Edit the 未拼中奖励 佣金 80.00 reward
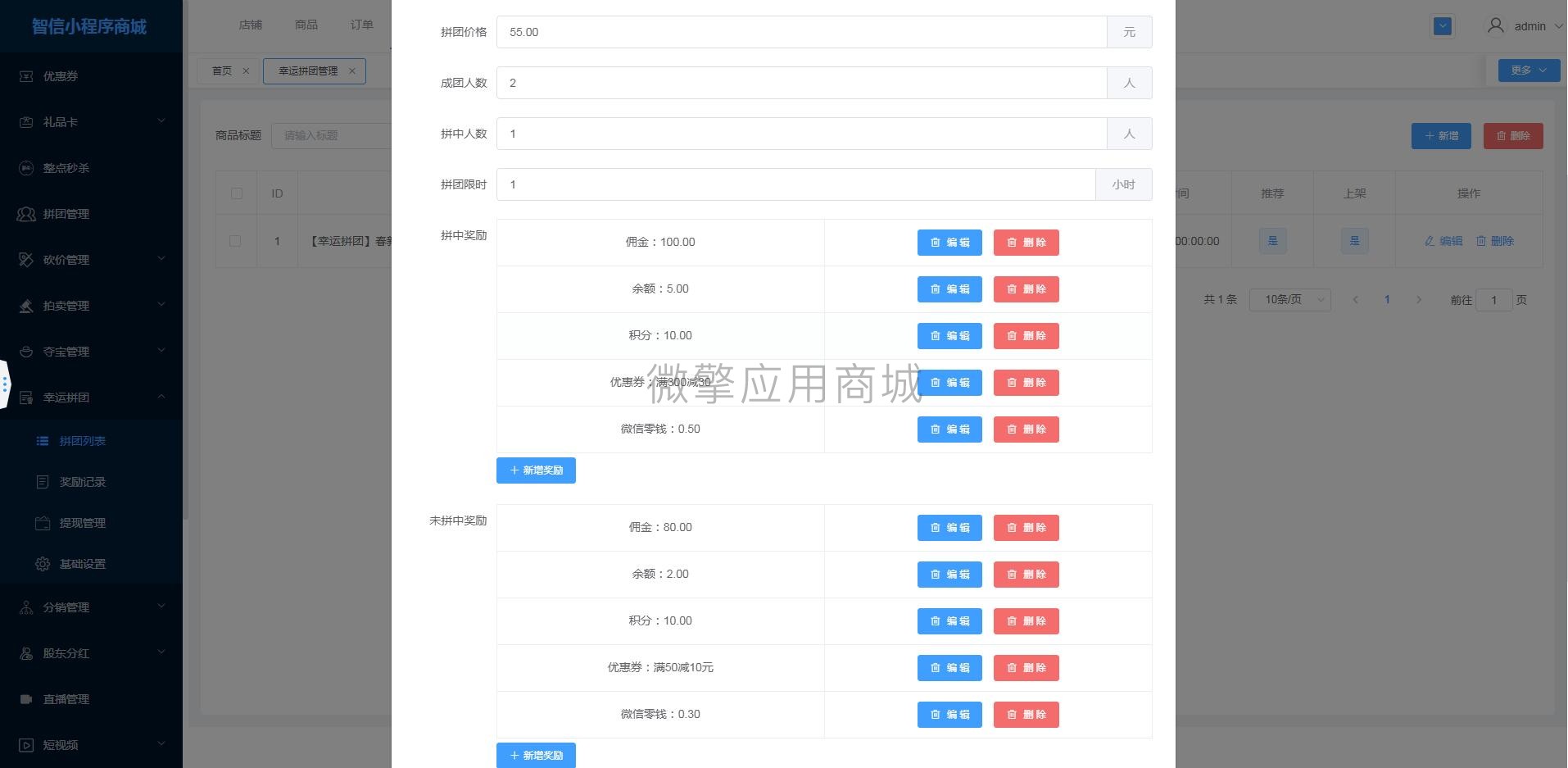Screen dimensions: 1568x768 click(x=949, y=528)
